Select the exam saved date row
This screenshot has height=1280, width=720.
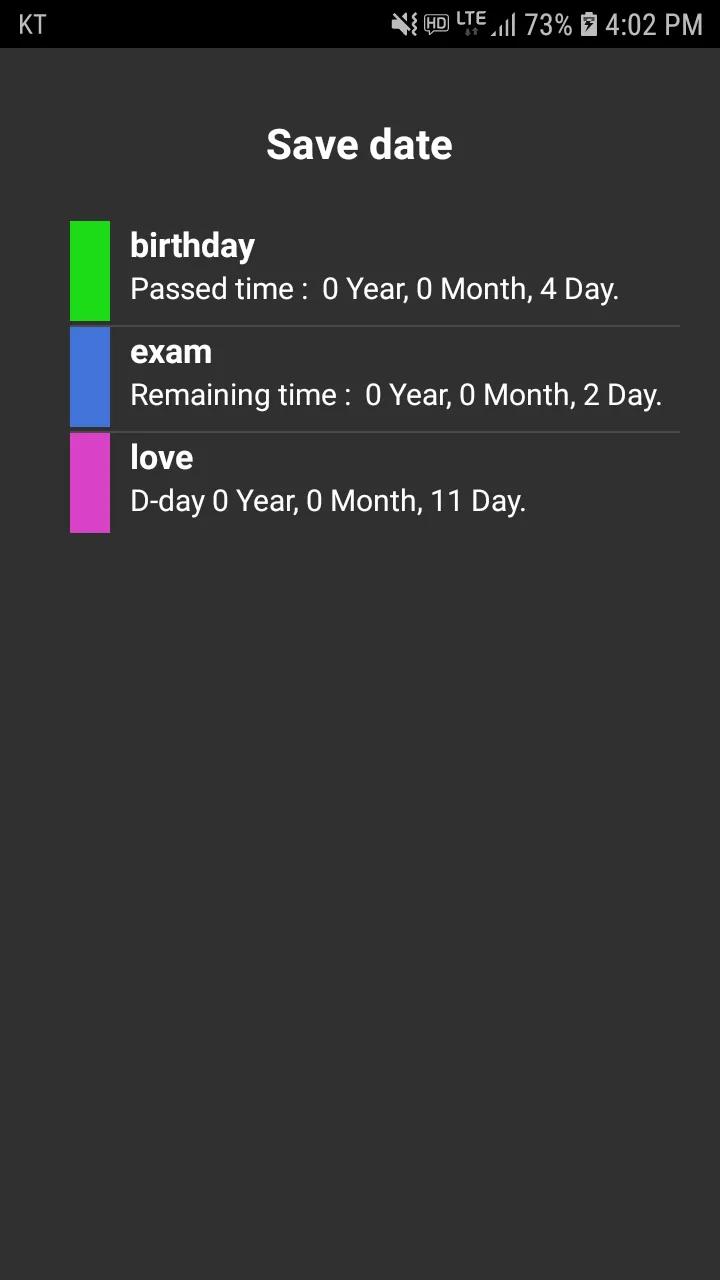click(x=375, y=377)
